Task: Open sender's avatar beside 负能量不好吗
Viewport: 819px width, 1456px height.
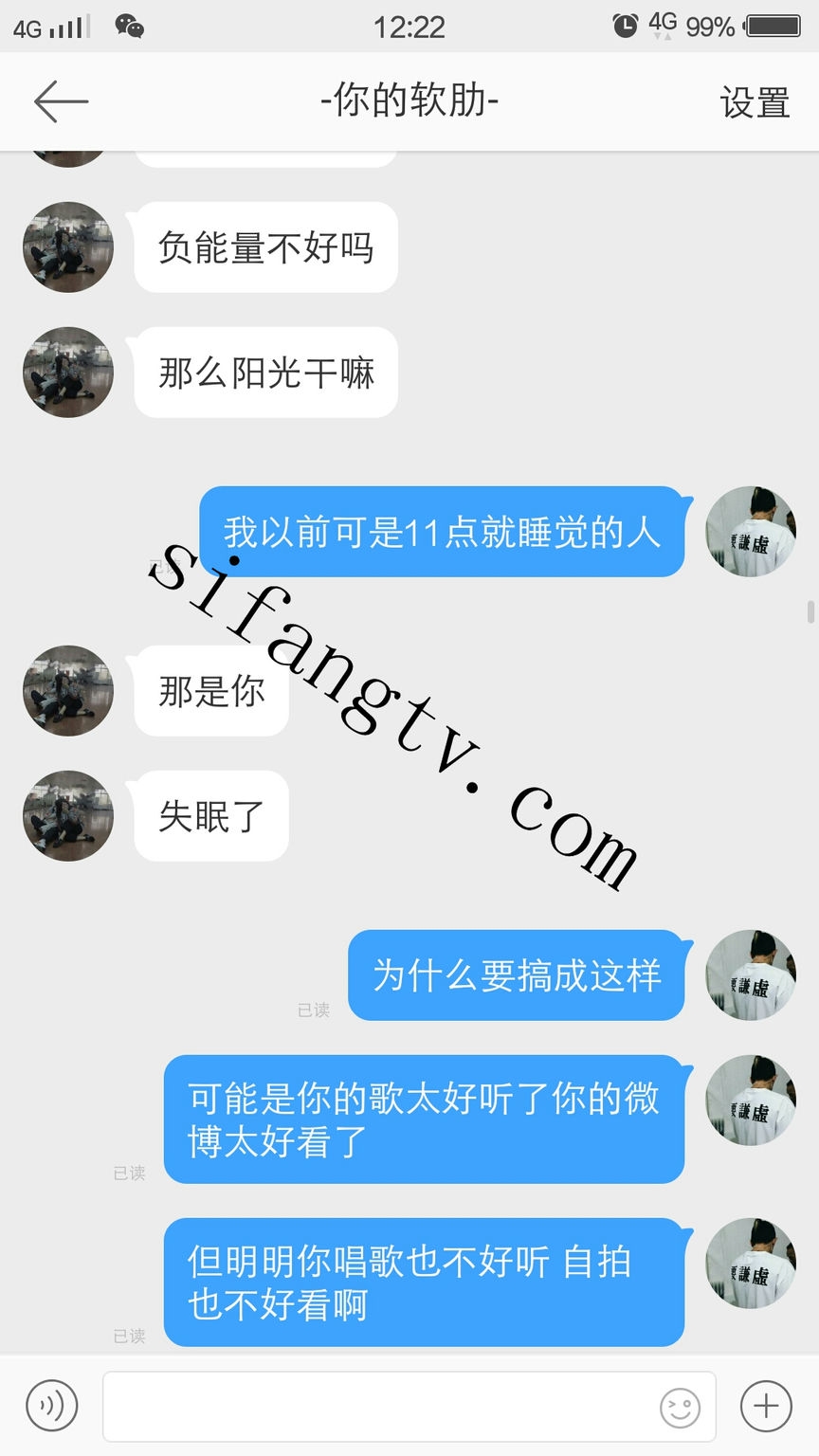Action: [x=68, y=247]
